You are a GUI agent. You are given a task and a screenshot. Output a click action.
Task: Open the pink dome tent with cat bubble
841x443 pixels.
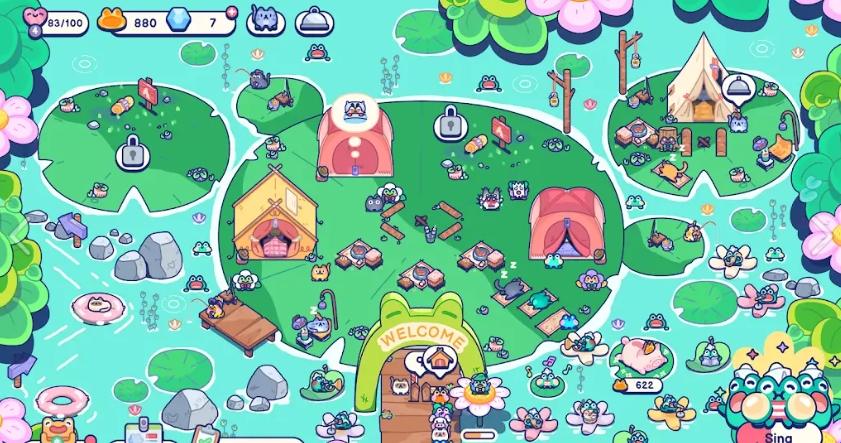pos(354,147)
